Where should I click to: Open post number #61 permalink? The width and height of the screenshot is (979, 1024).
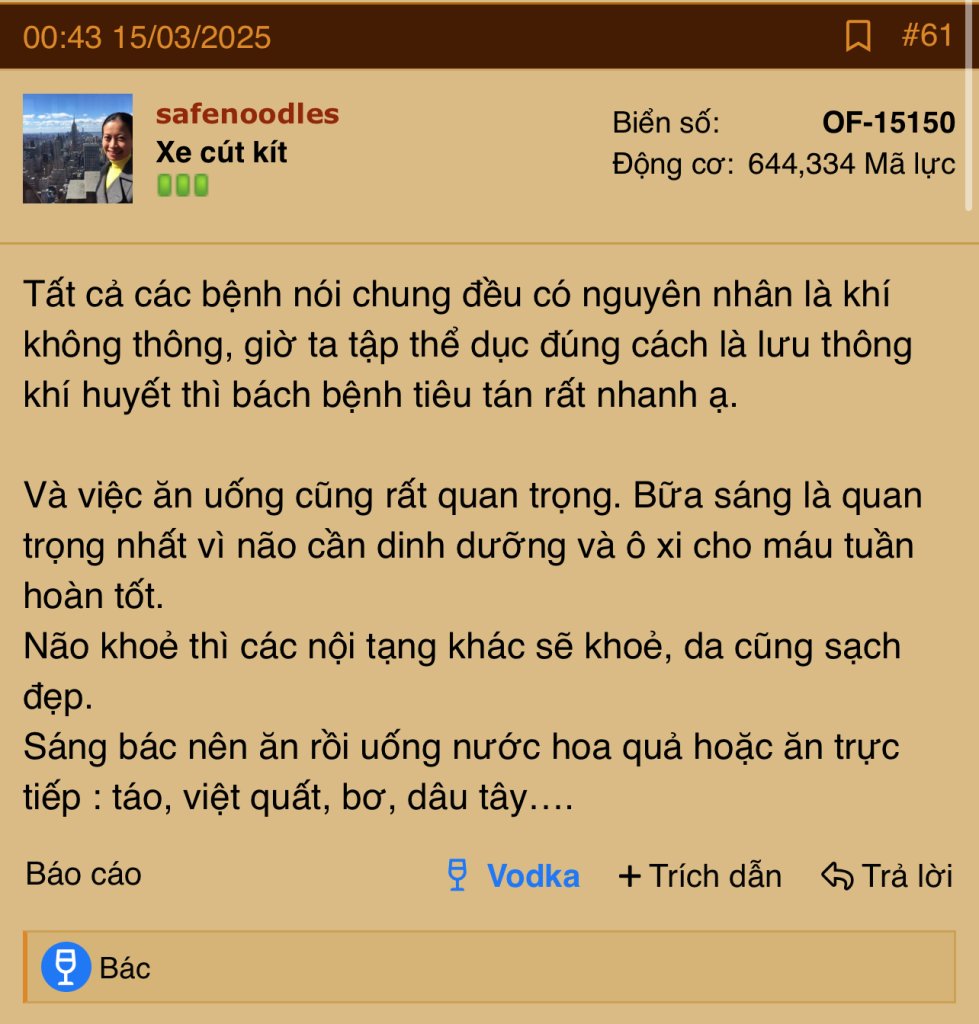(927, 36)
